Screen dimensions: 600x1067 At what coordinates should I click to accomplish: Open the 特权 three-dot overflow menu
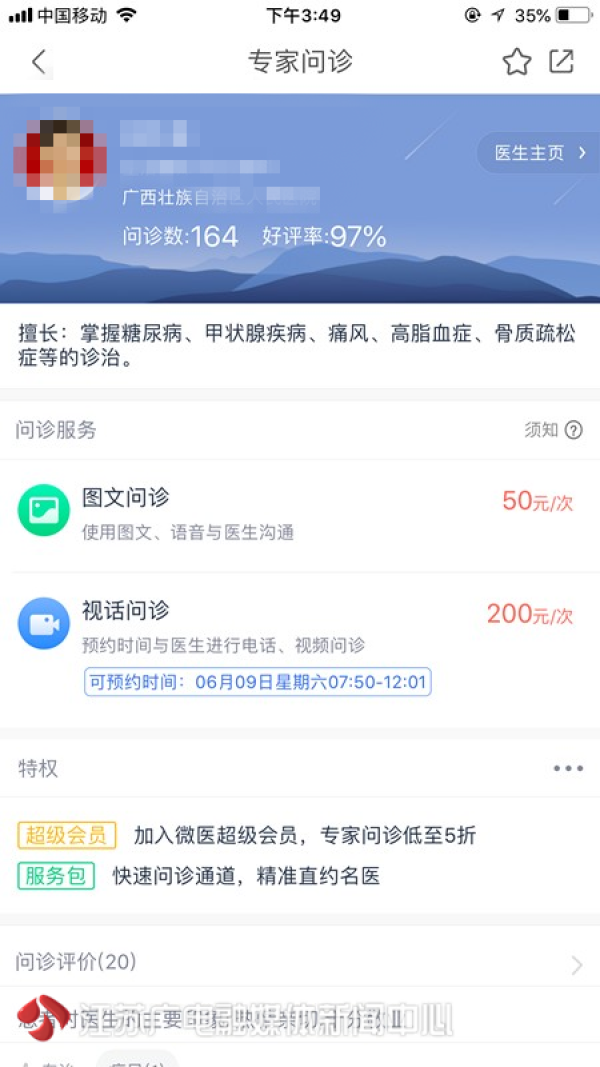point(567,768)
